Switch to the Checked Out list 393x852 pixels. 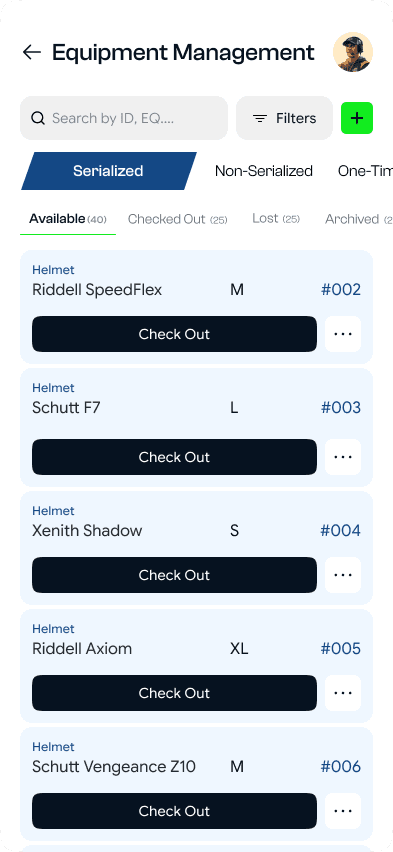tap(177, 219)
